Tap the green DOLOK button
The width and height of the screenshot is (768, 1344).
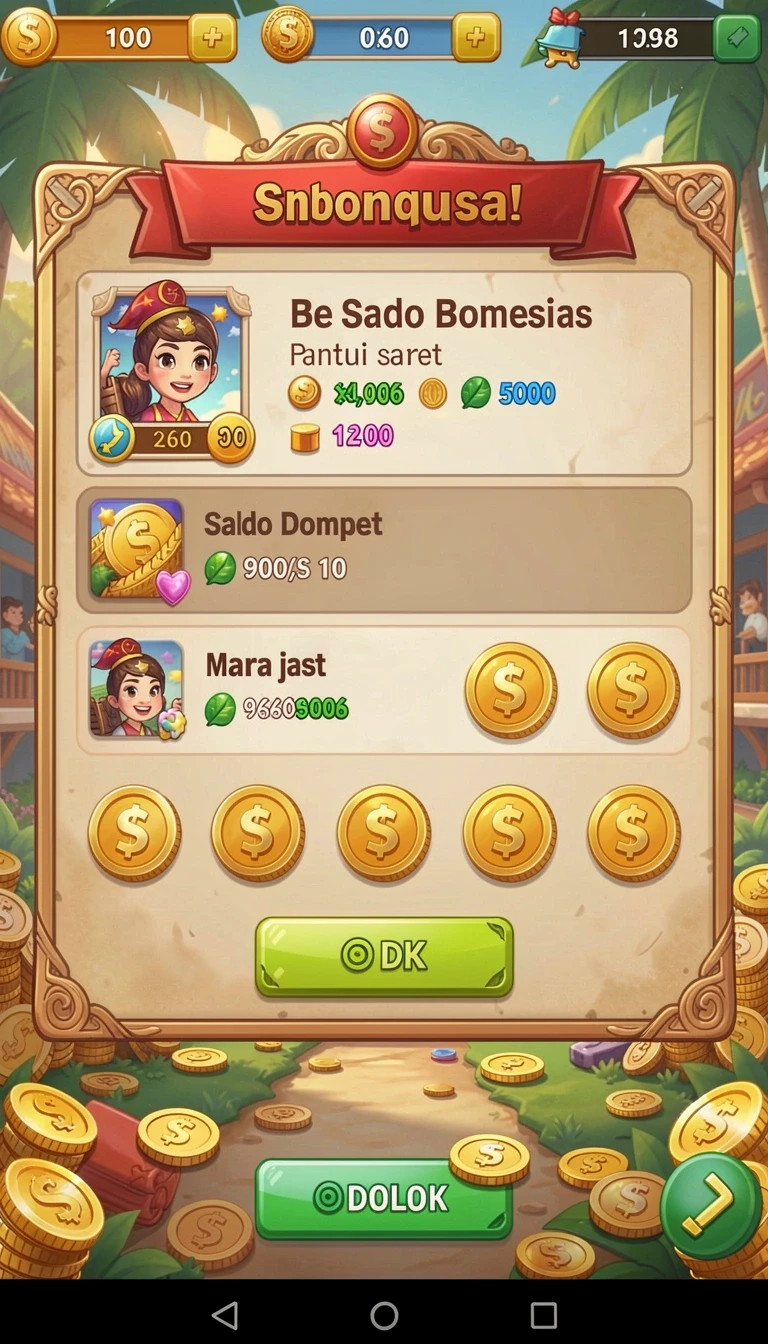pyautogui.click(x=383, y=1199)
